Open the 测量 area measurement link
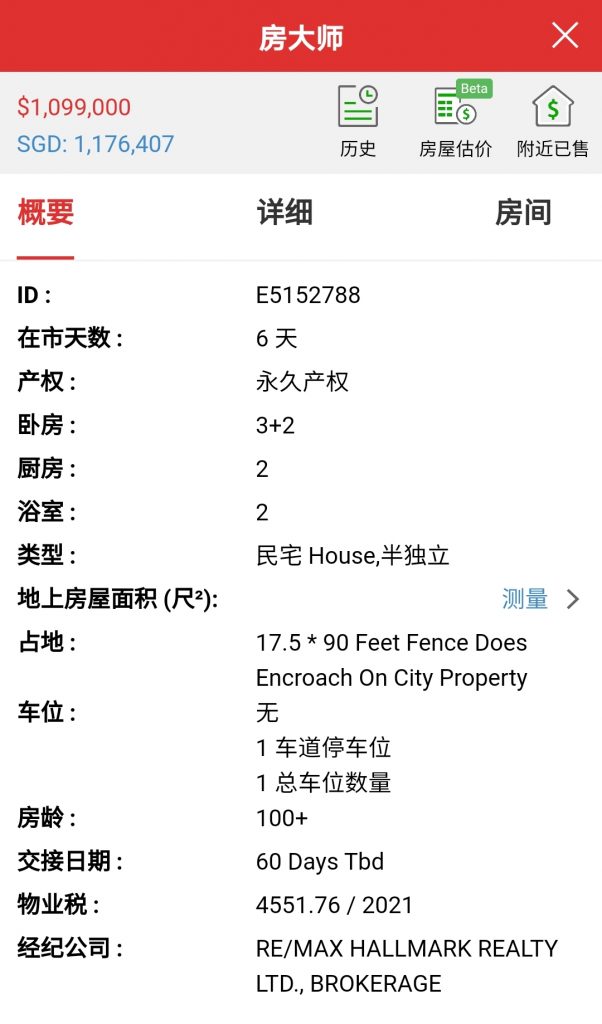This screenshot has width=602, height=1024. (540, 599)
